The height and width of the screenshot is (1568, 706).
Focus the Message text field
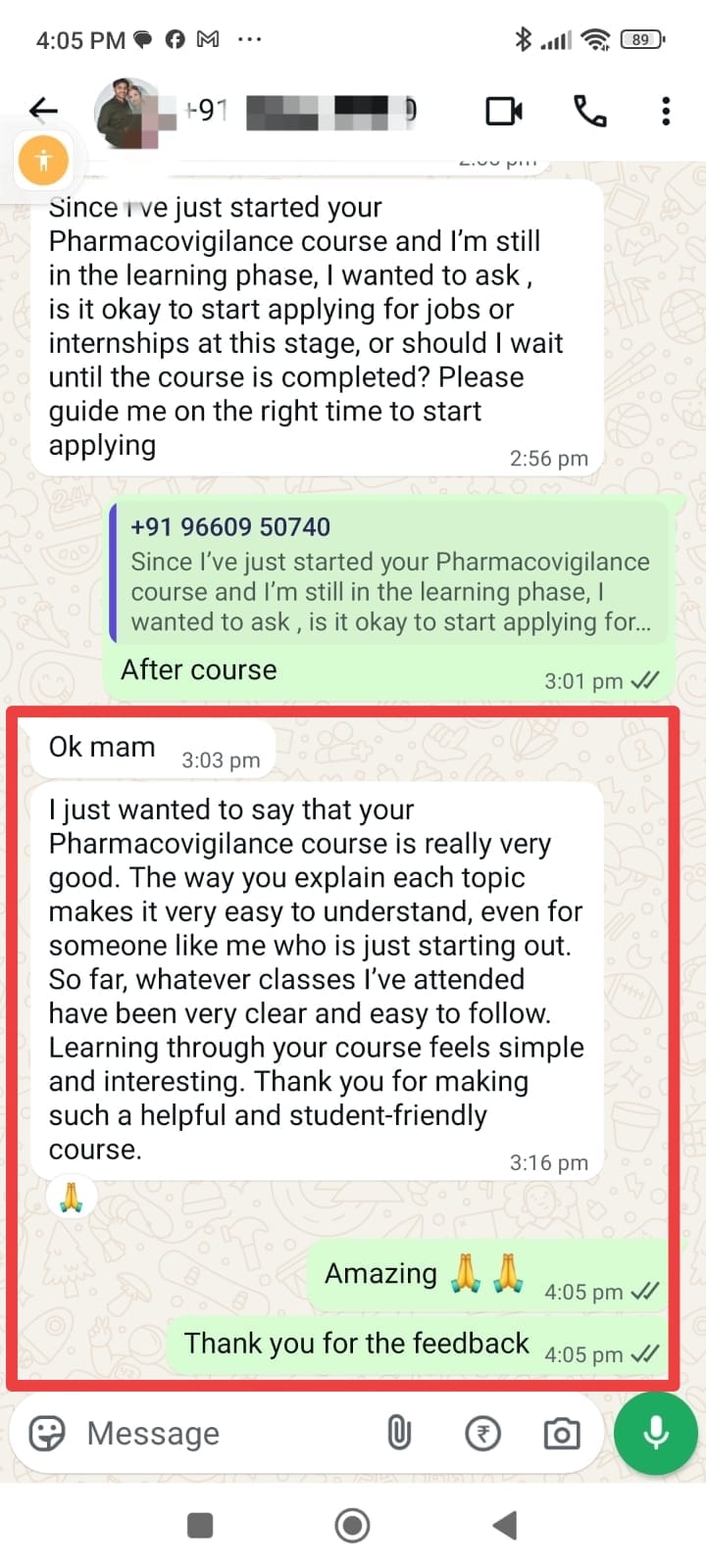click(216, 1434)
